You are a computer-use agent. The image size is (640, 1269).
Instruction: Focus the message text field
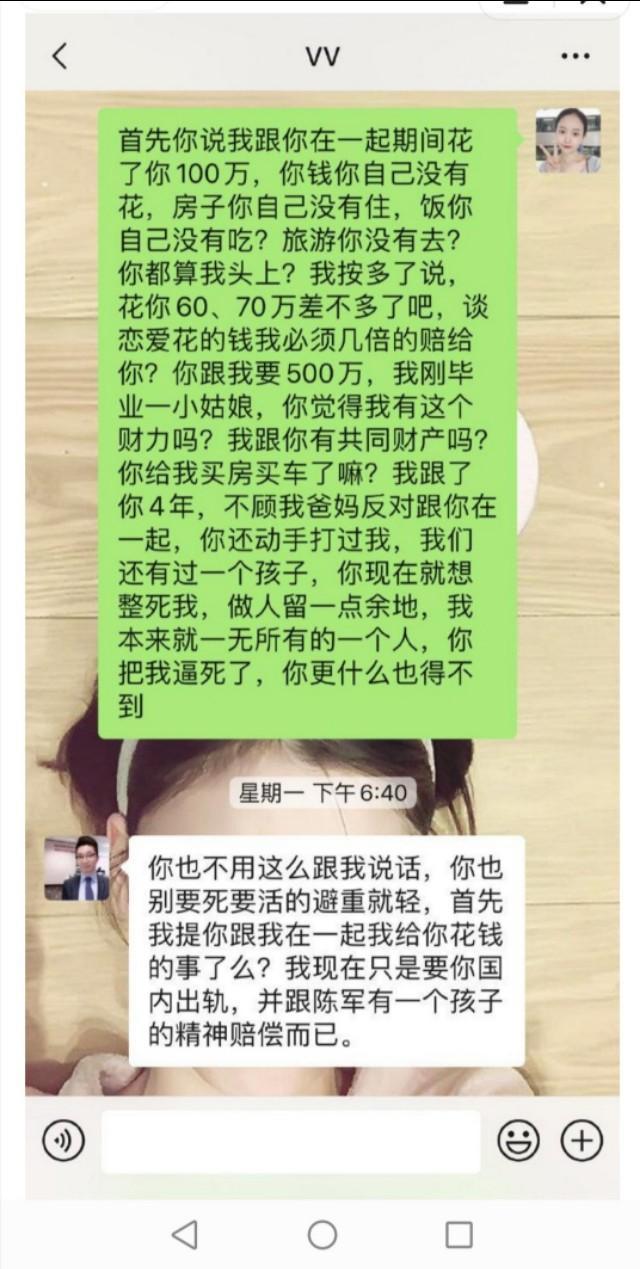(290, 1141)
